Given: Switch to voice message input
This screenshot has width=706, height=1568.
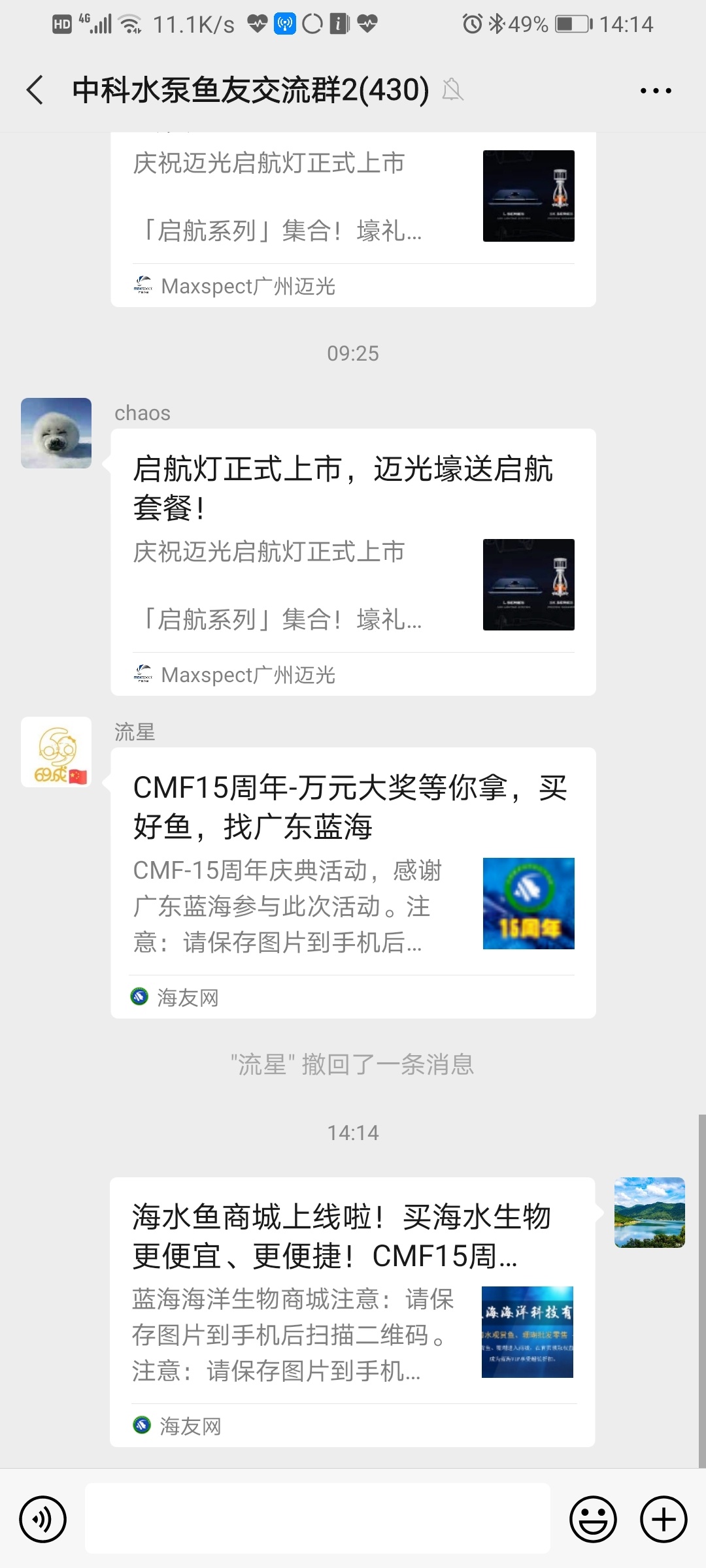Looking at the screenshot, I should 43,1519.
